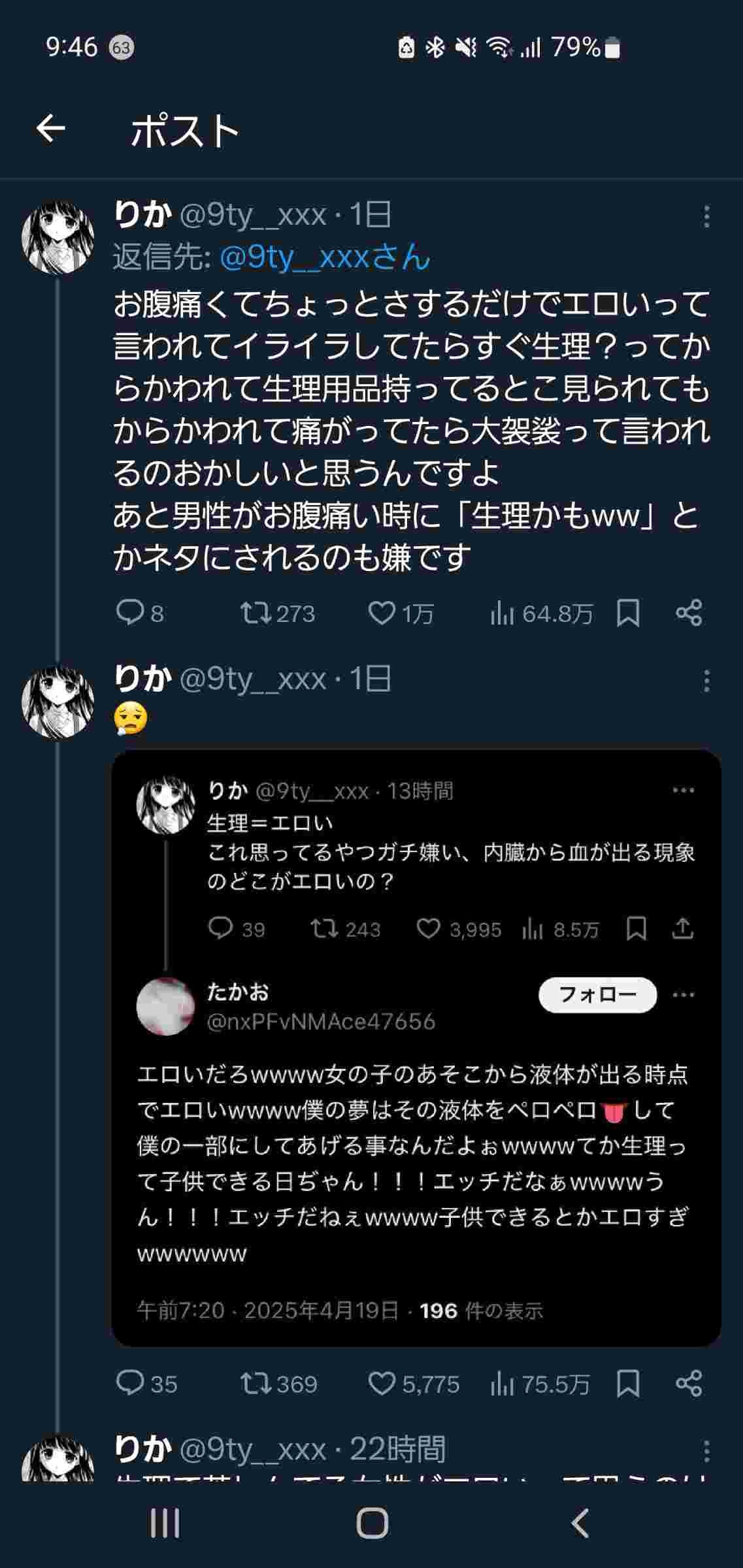The height and width of the screenshot is (1568, 743).
Task: Open overflow menu on the 22時間 post
Action: point(706,1451)
